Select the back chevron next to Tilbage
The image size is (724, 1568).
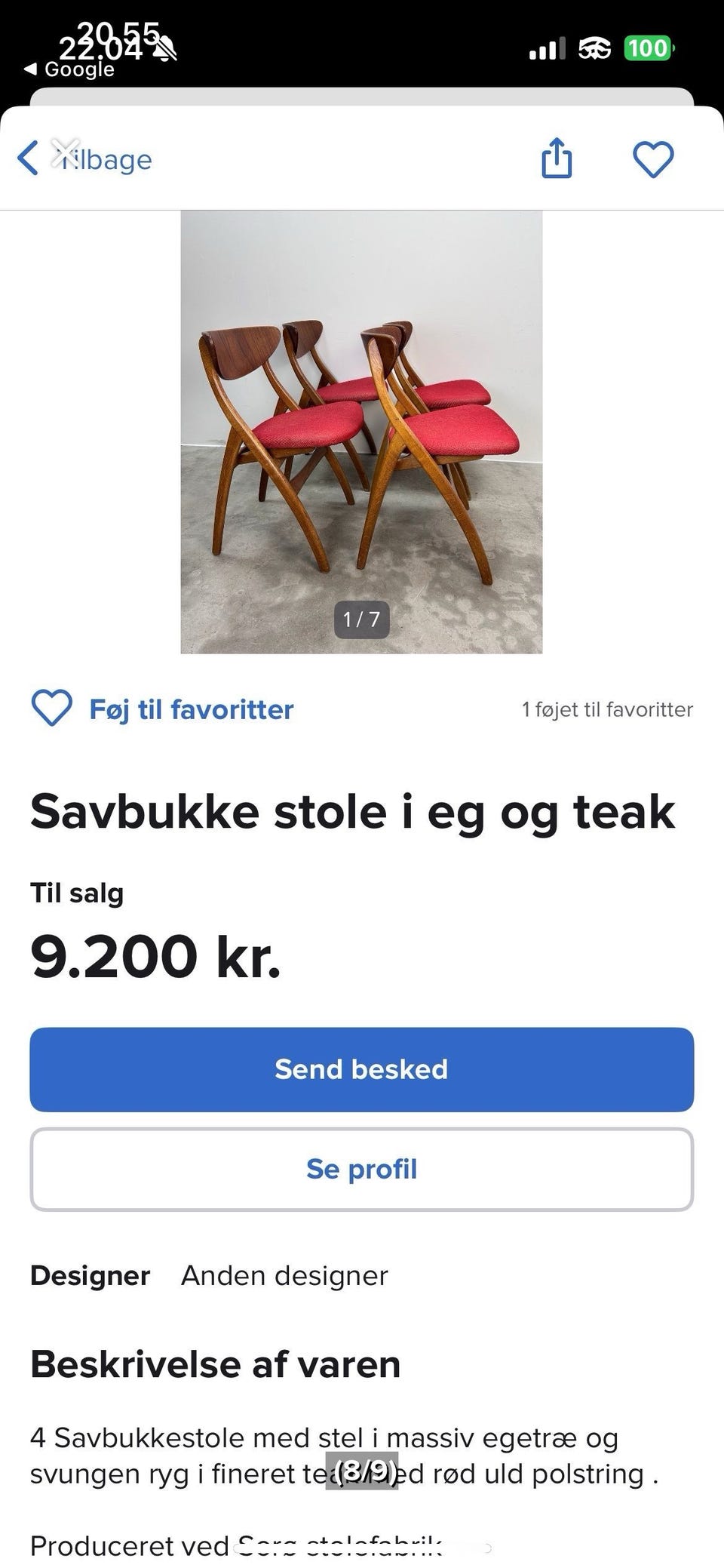pos(29,159)
